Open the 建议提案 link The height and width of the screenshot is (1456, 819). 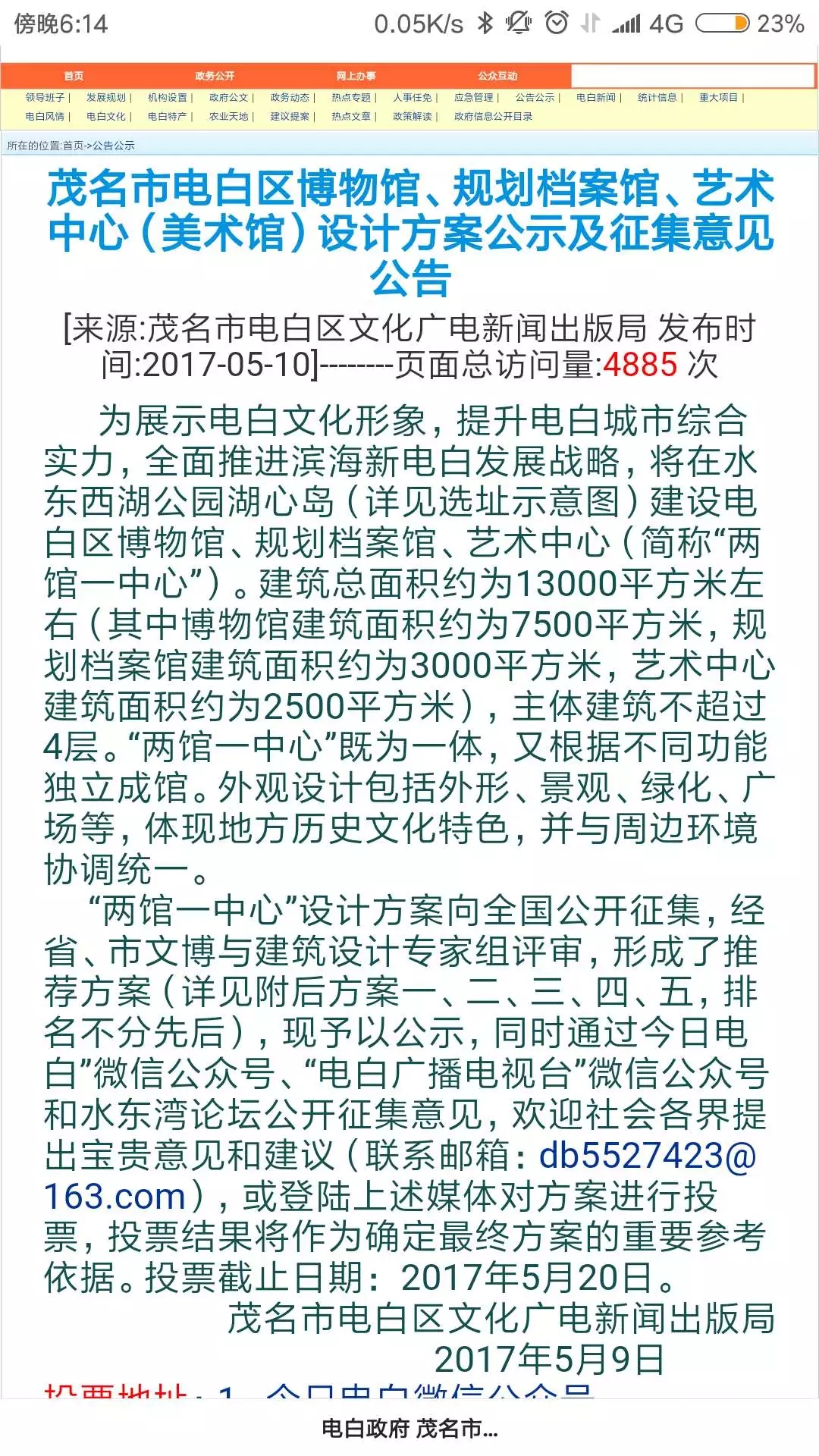click(x=290, y=117)
